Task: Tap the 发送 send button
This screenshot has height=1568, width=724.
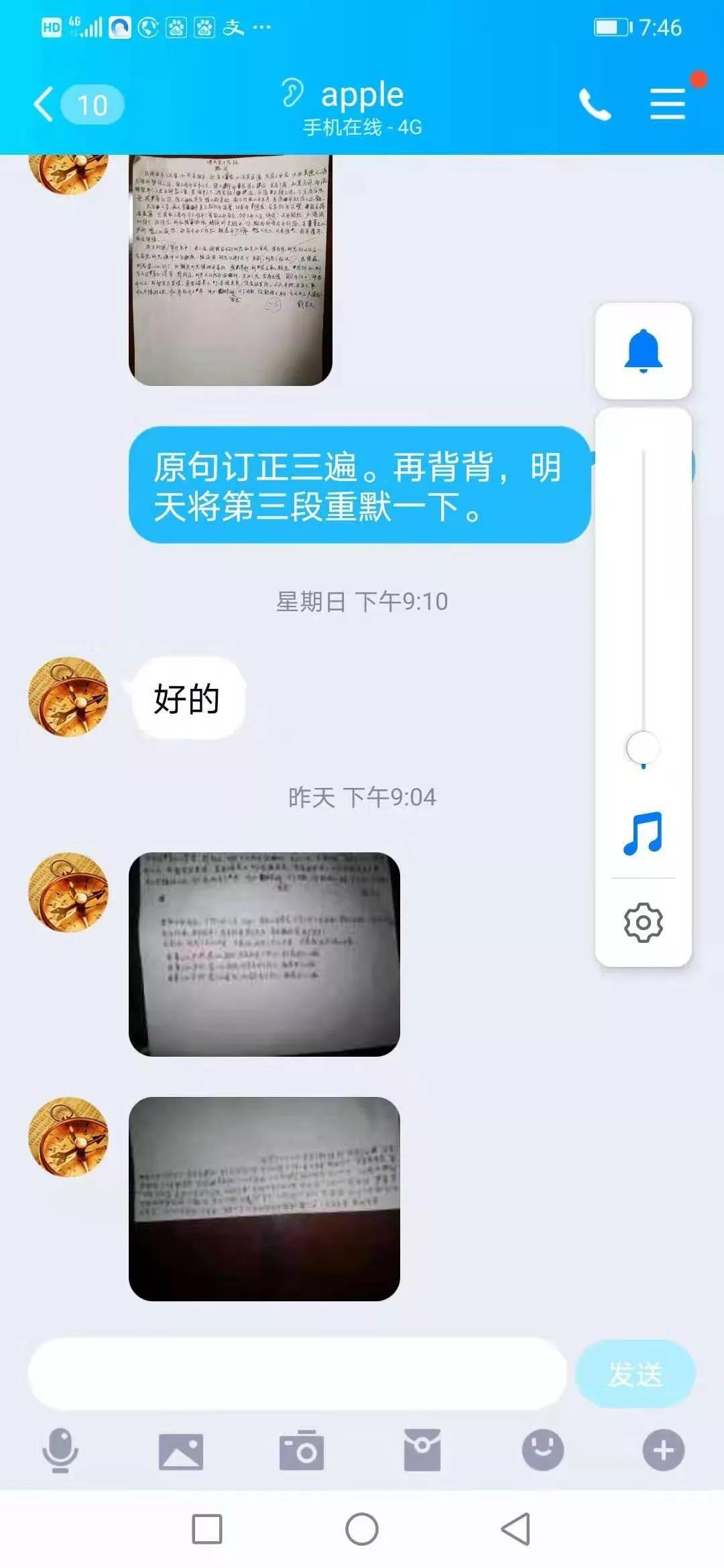Action: tap(635, 1374)
